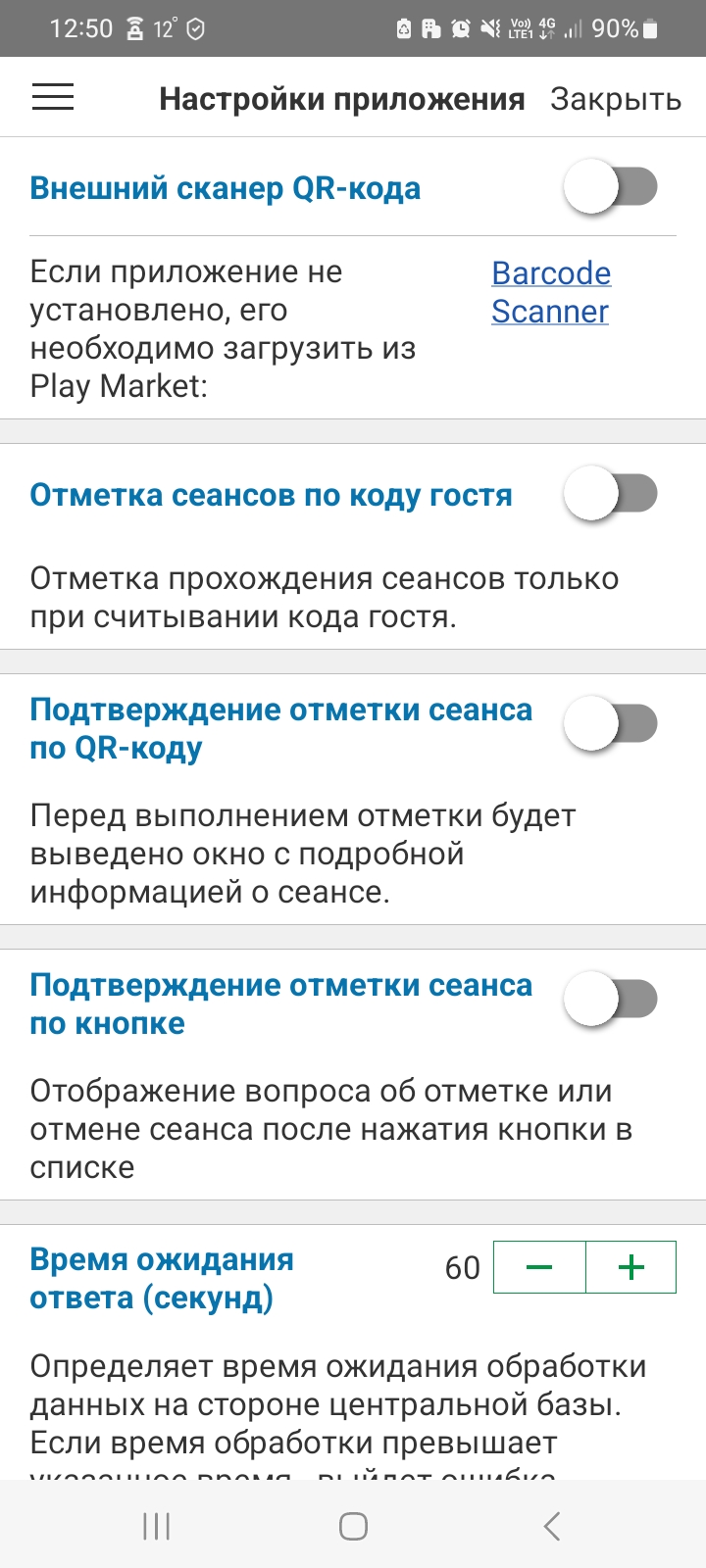The image size is (706, 1568).
Task: Increase время ожидания with plus button
Action: coord(630,1267)
